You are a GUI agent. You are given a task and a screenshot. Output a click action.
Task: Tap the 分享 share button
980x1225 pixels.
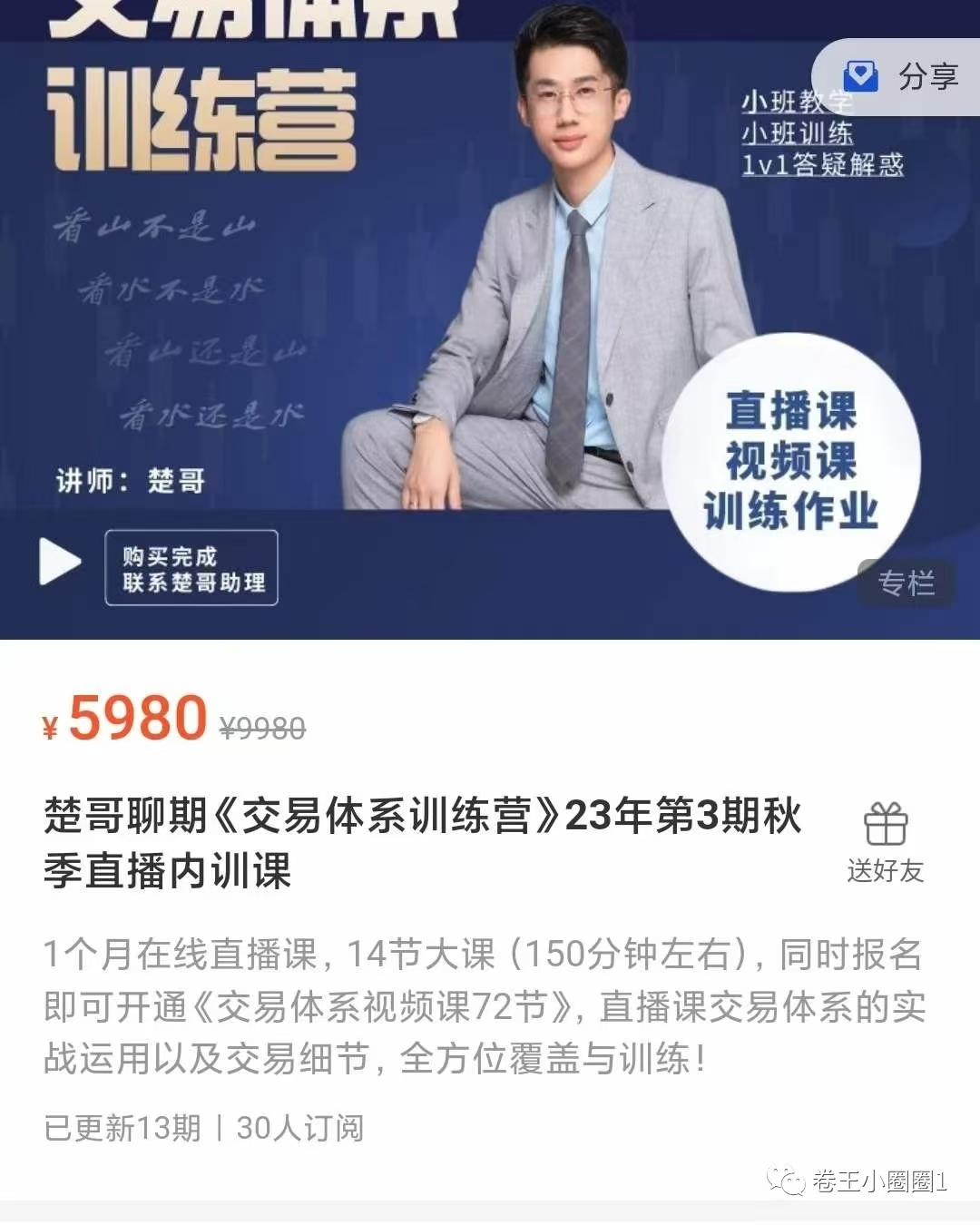pos(900,77)
